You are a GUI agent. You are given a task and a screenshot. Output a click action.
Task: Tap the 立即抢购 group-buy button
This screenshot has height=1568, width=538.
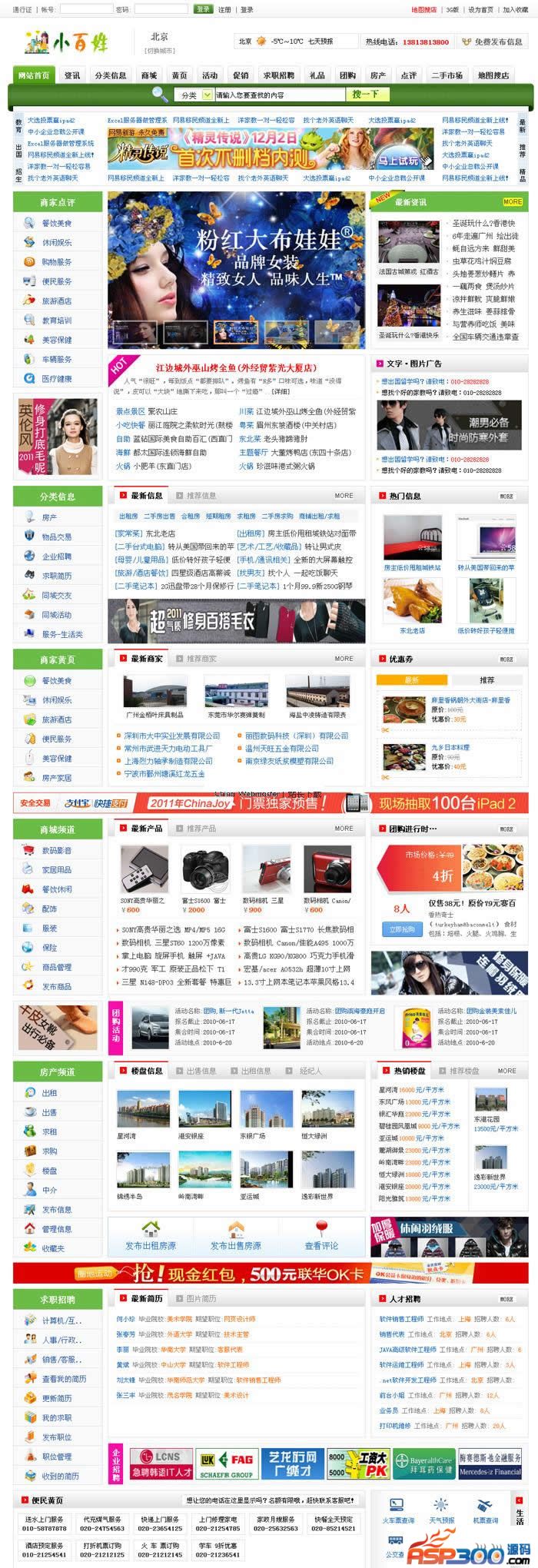coord(401,929)
